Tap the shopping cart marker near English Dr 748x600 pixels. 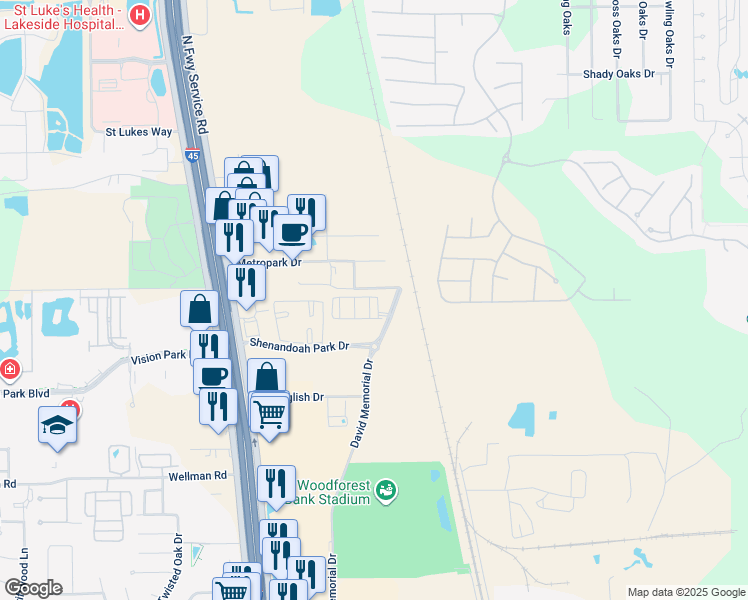[x=269, y=412]
